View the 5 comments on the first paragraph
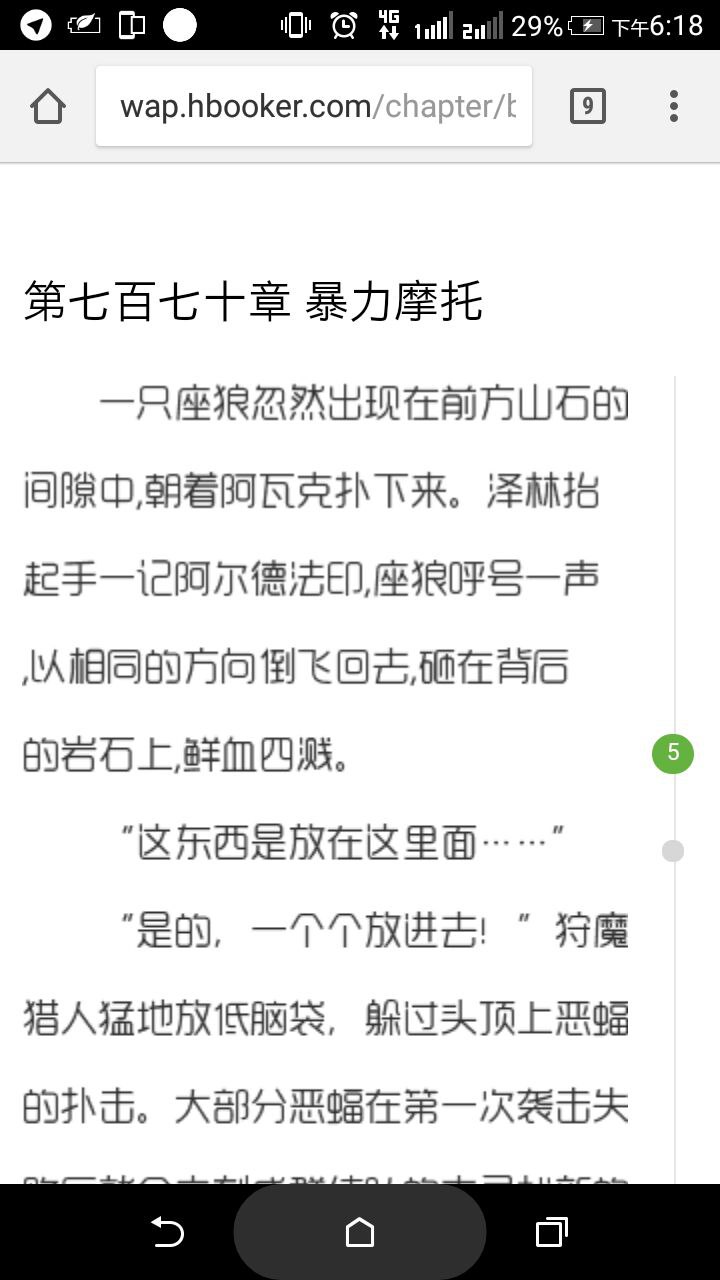Image resolution: width=720 pixels, height=1280 pixels. (673, 753)
